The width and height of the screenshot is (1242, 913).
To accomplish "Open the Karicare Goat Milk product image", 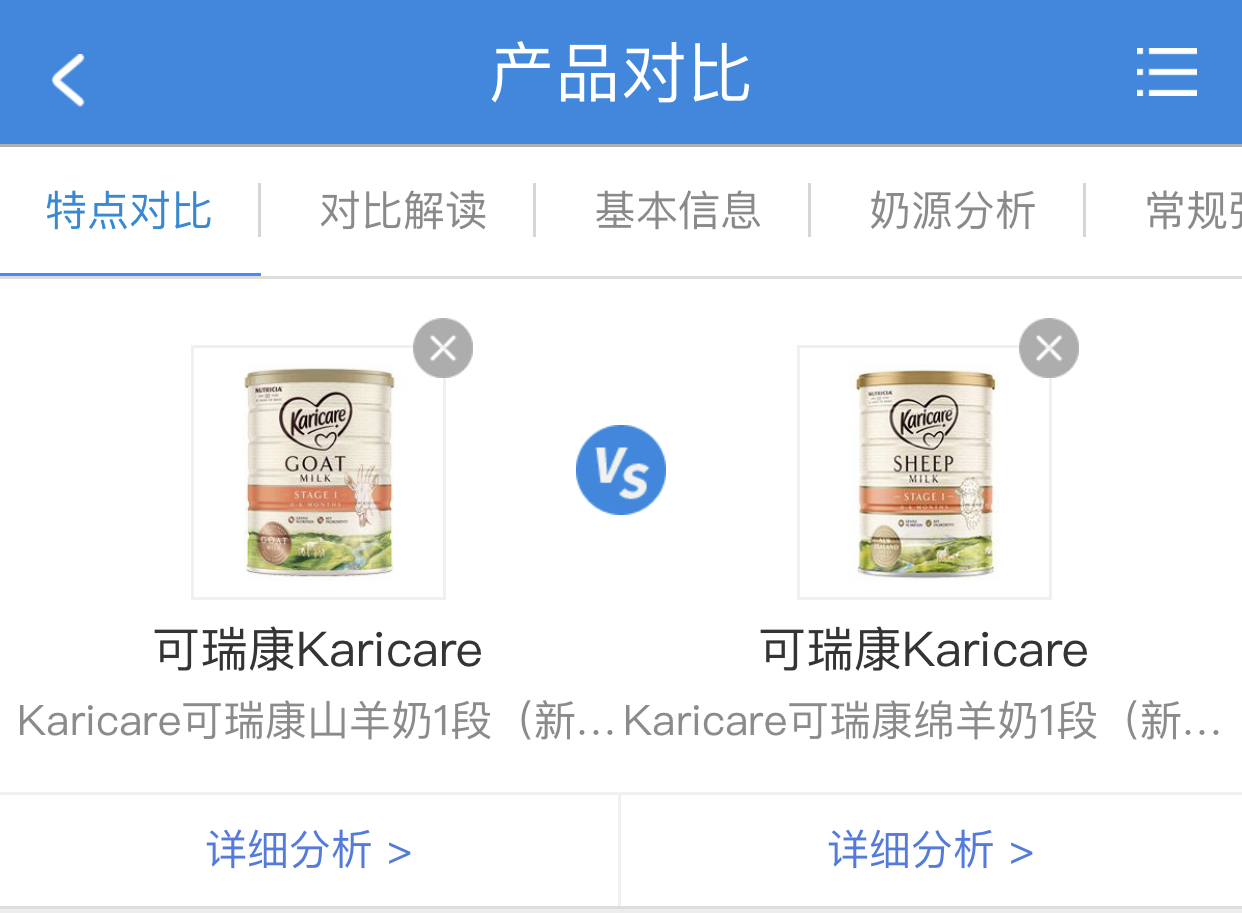I will tap(318, 472).
